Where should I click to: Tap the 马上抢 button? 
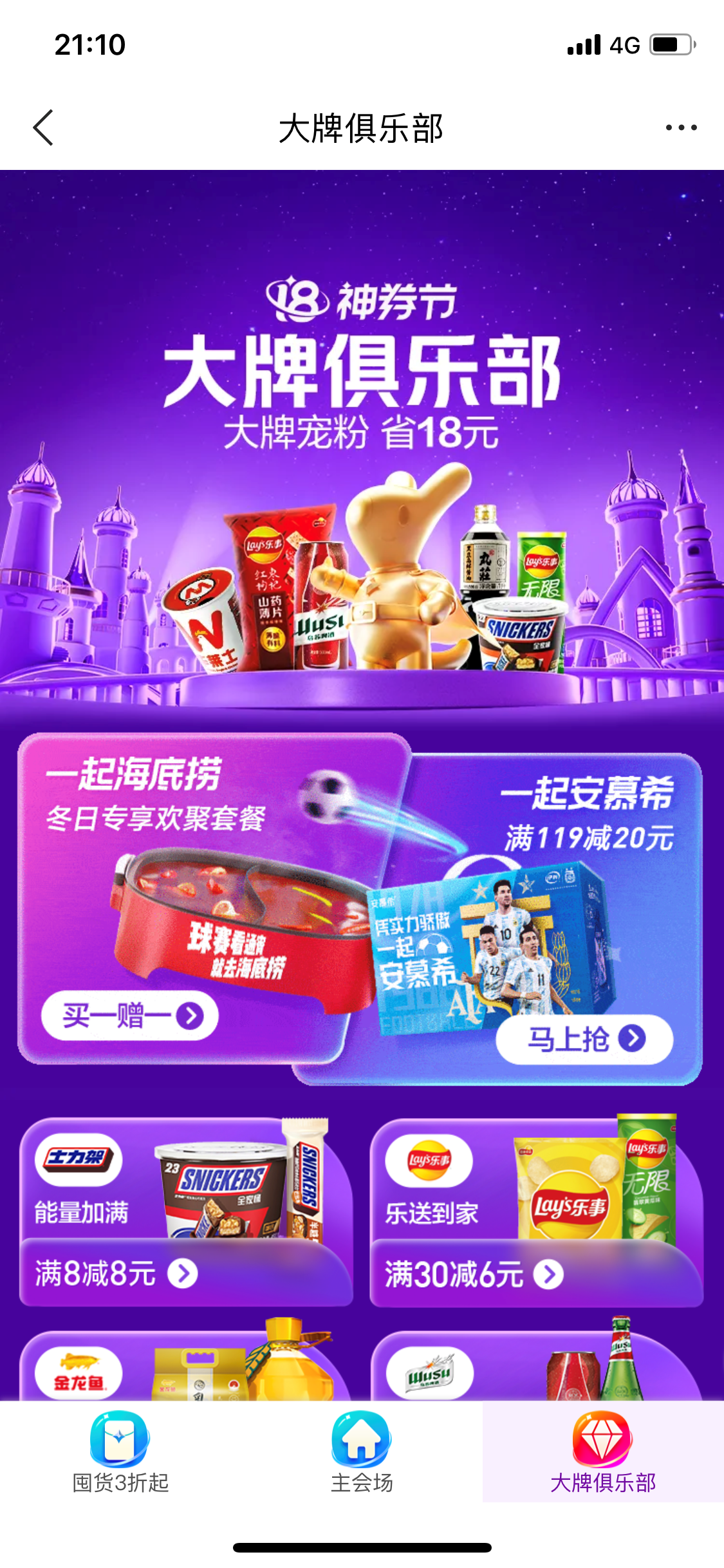coord(584,1038)
